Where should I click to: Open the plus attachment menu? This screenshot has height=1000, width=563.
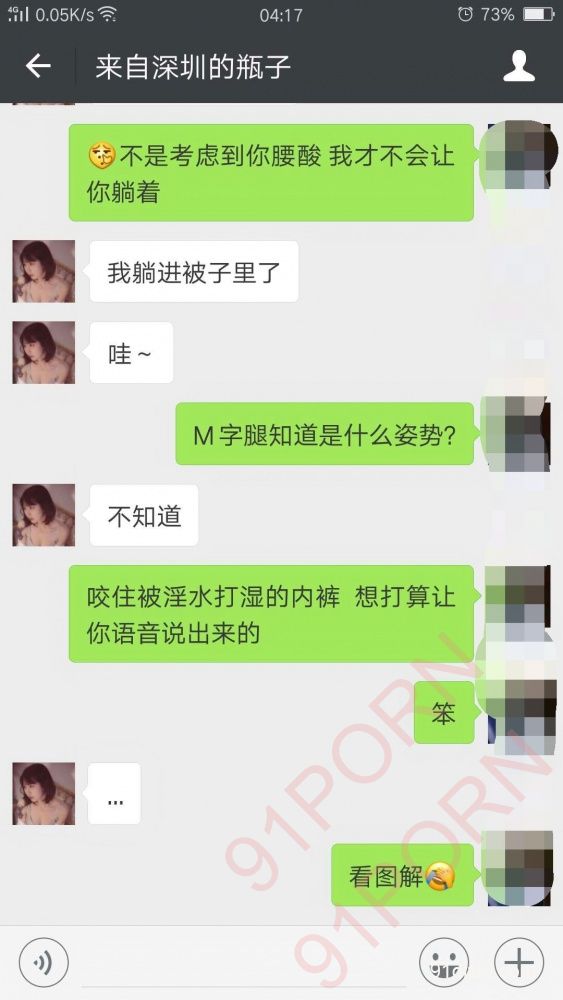pyautogui.click(x=519, y=962)
